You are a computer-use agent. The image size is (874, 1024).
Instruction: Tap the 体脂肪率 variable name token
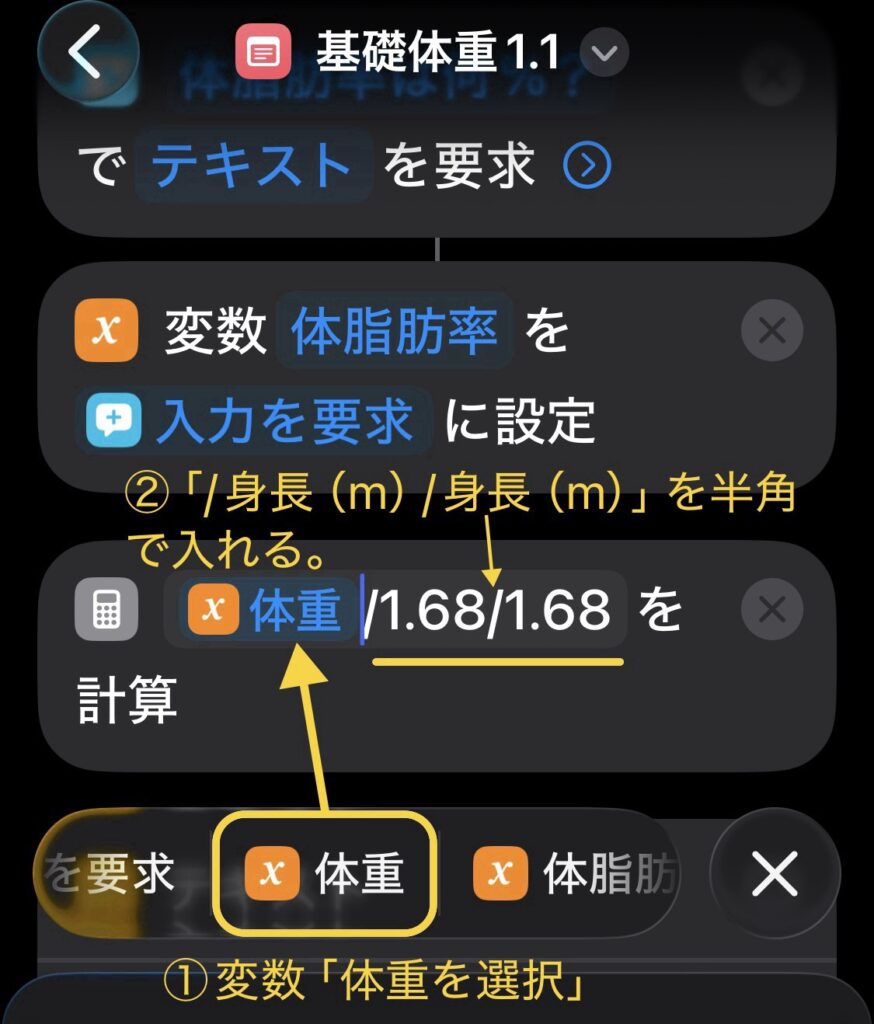[x=394, y=331]
